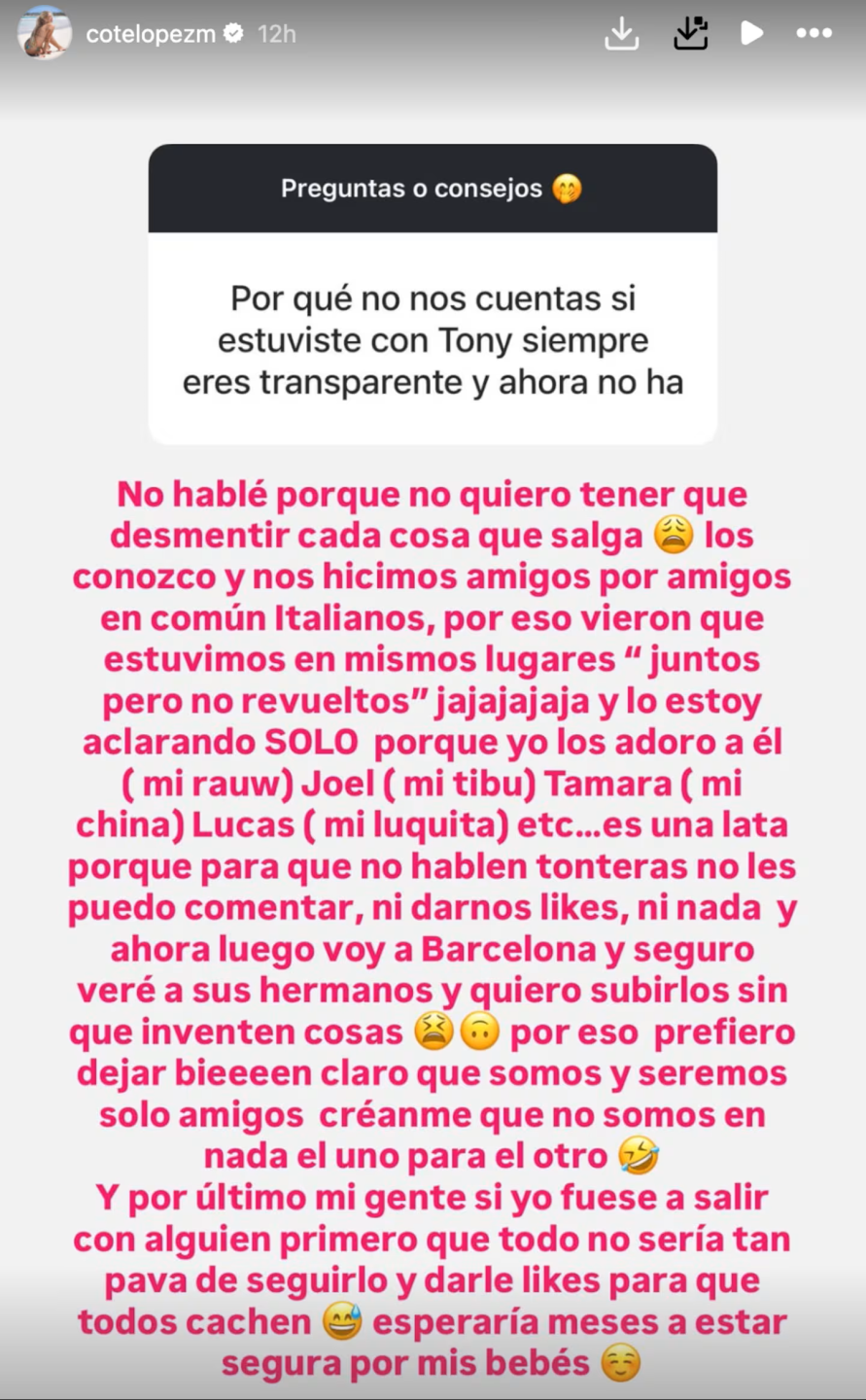Viewport: 866px width, 1400px height.
Task: Open cotelopezm's profile picture
Action: point(45,33)
